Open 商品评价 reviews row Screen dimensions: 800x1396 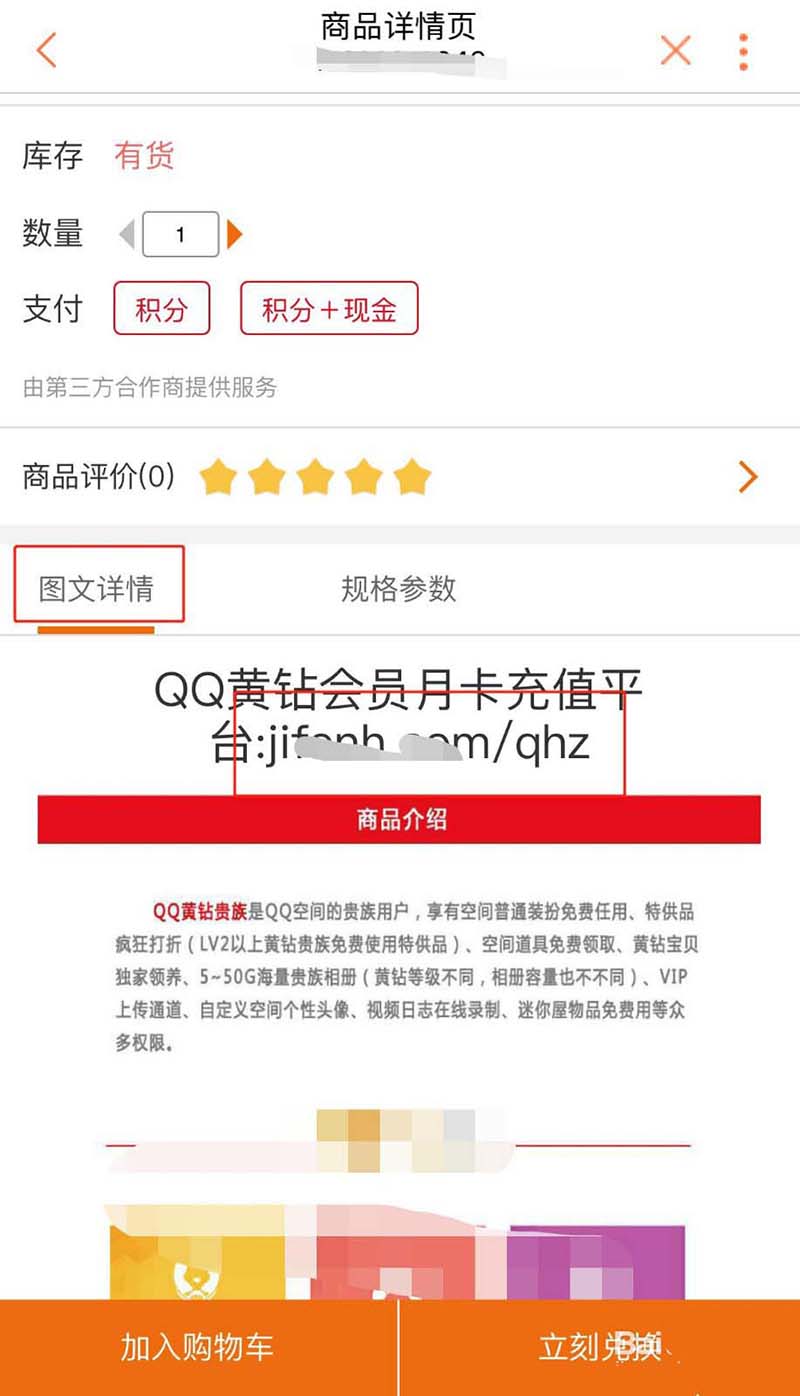coord(400,477)
